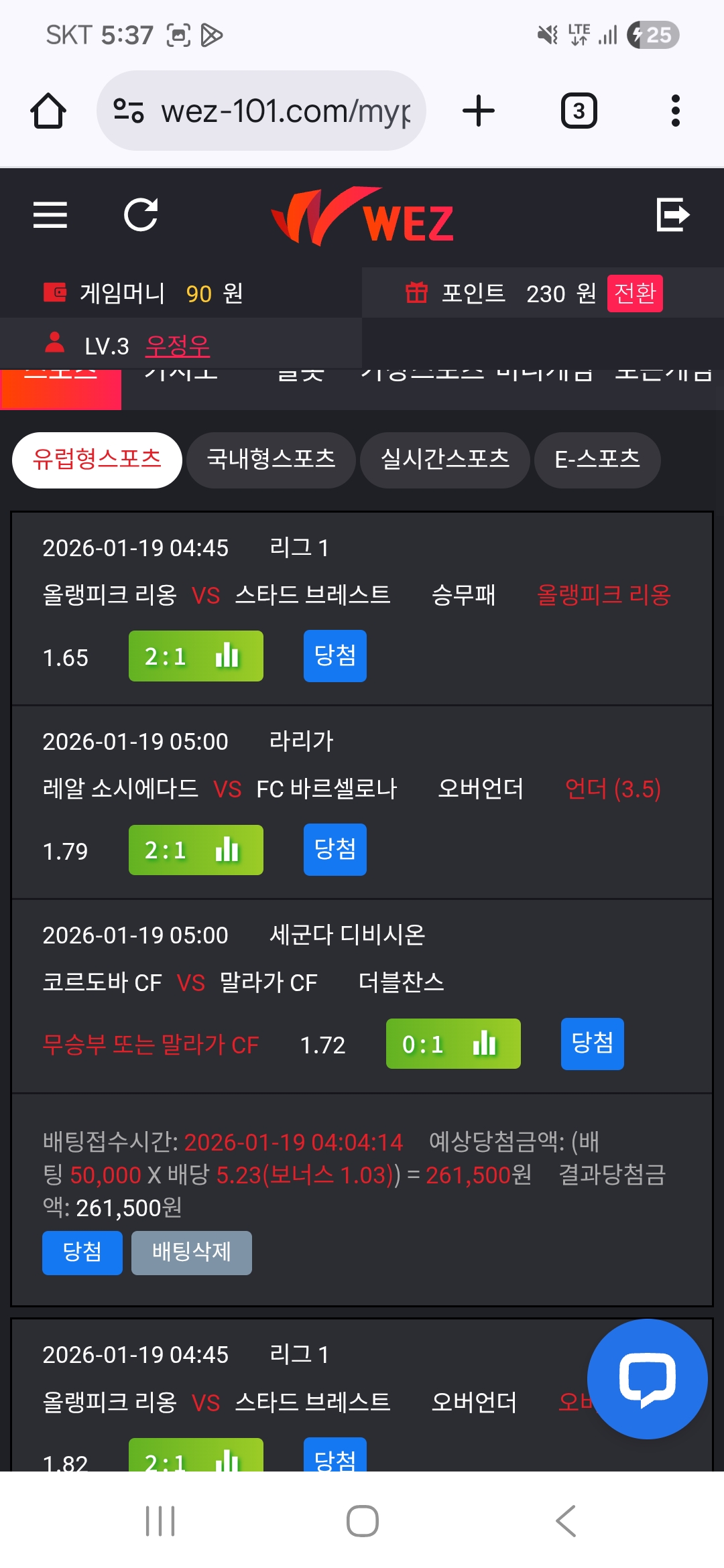This screenshot has height=1568, width=724.
Task: Open the browser overflow menu
Action: coord(675,111)
